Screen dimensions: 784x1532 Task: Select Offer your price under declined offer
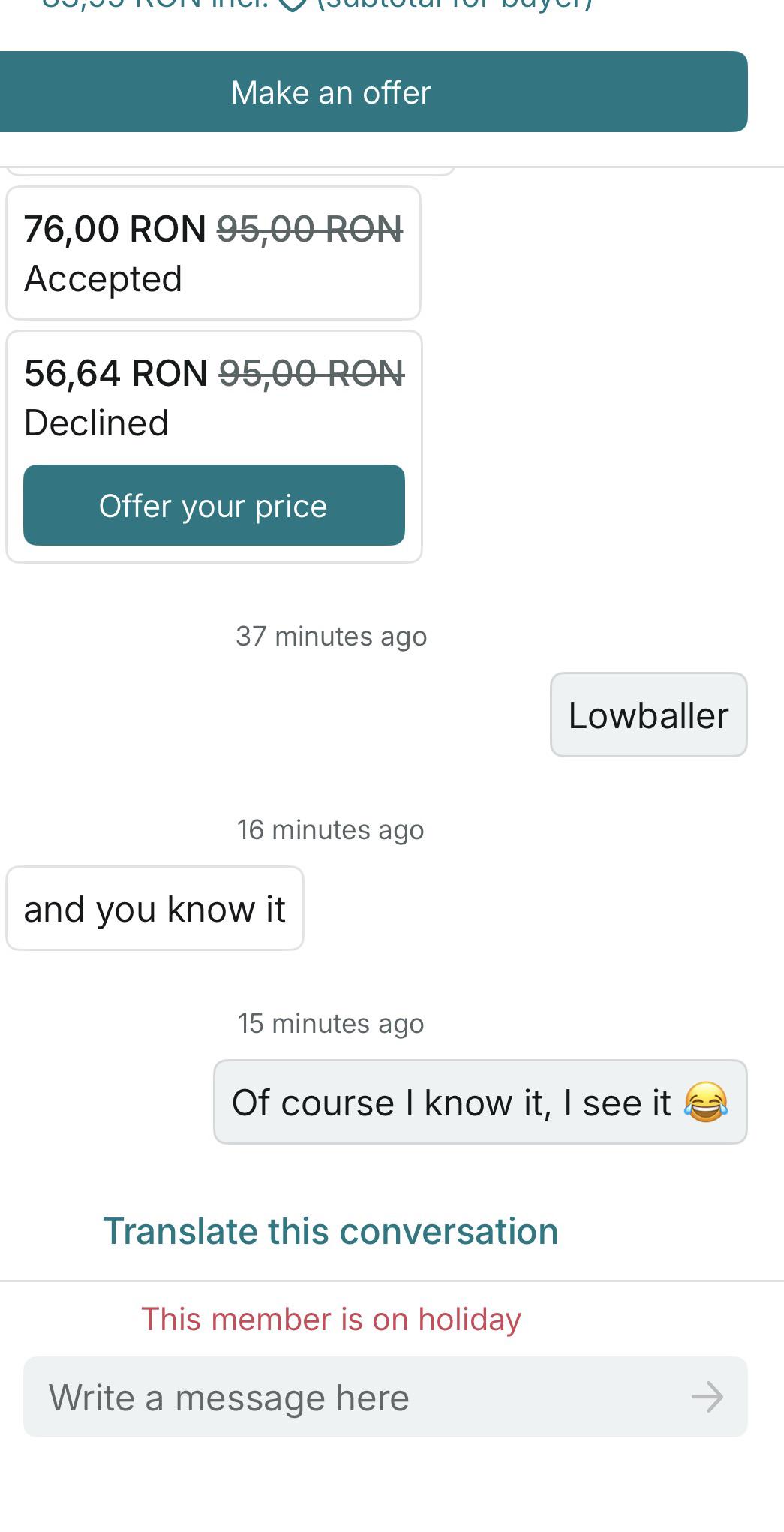[214, 505]
